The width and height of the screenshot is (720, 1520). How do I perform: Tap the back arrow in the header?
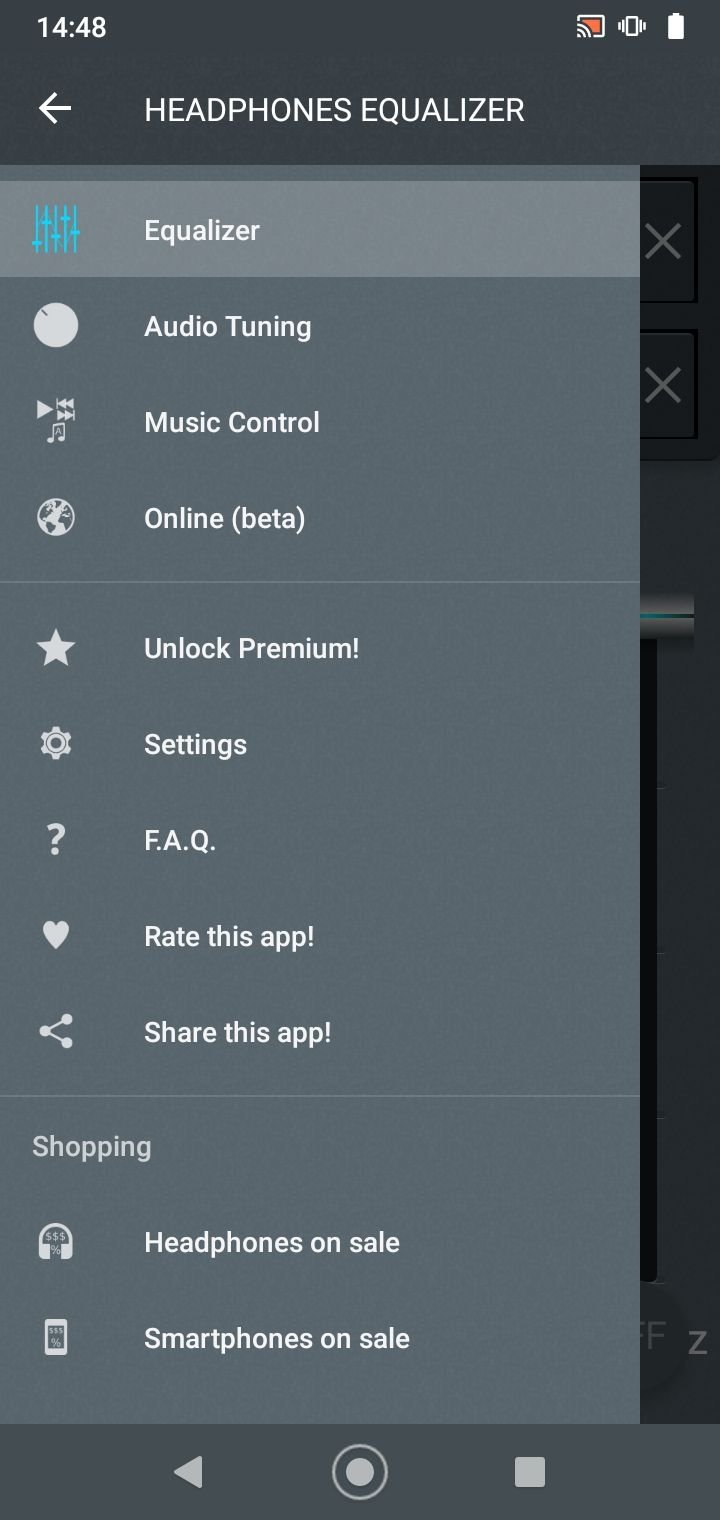[55, 109]
